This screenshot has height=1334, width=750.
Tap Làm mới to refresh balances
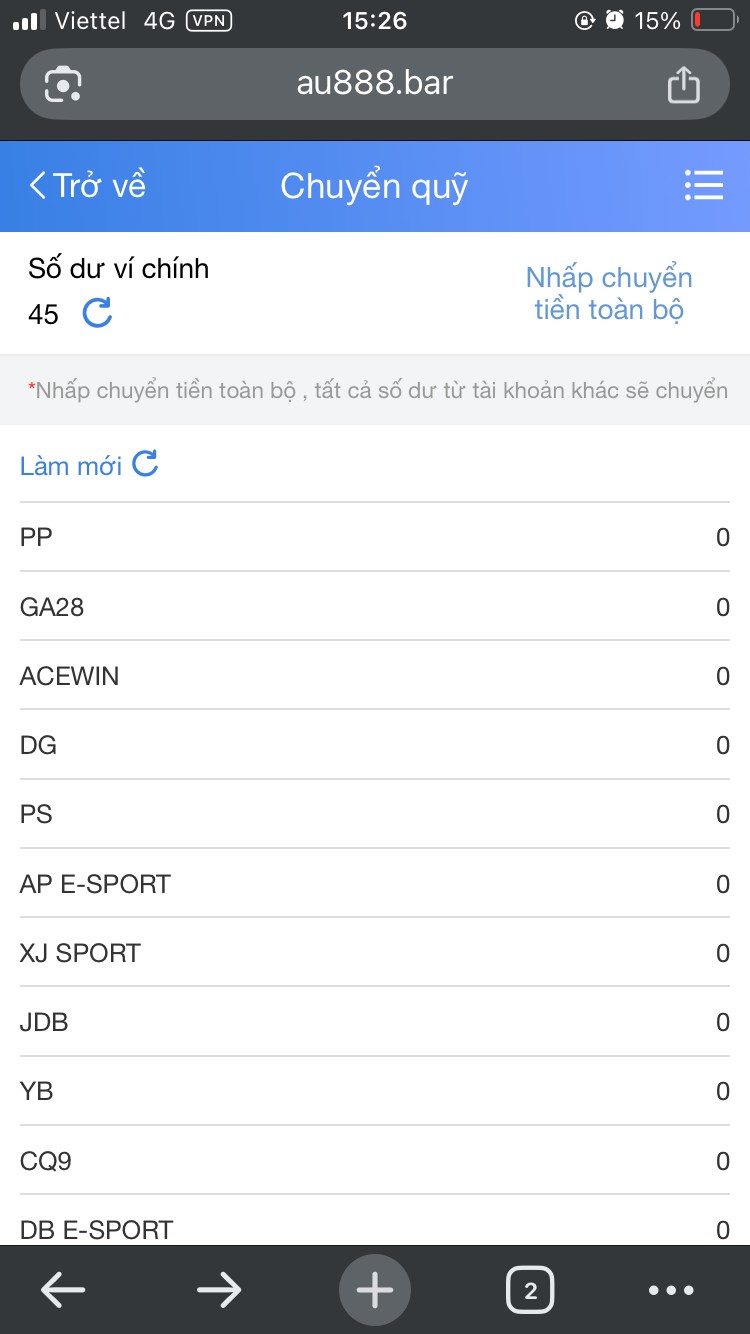click(x=89, y=465)
